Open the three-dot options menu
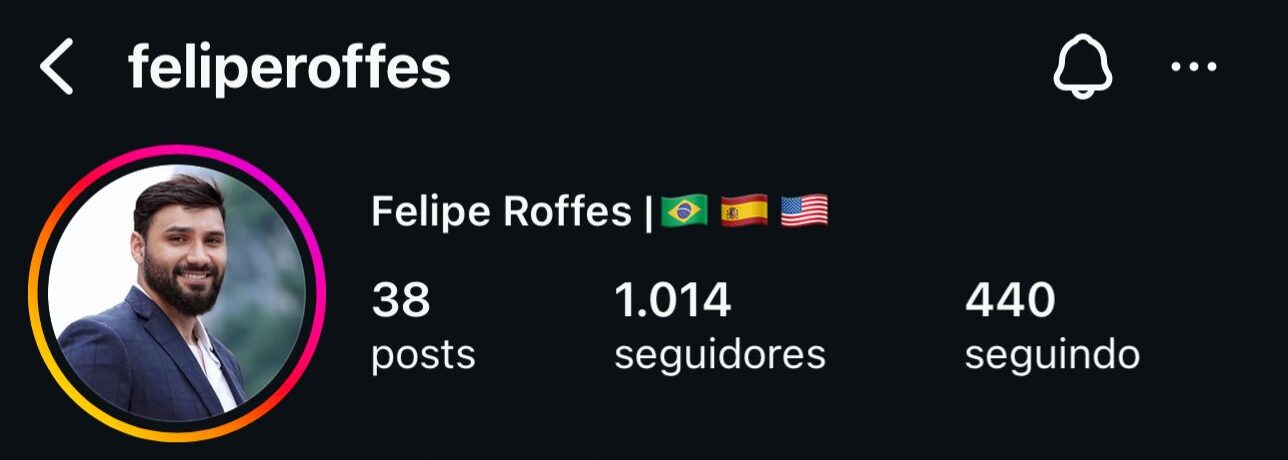 (1193, 68)
